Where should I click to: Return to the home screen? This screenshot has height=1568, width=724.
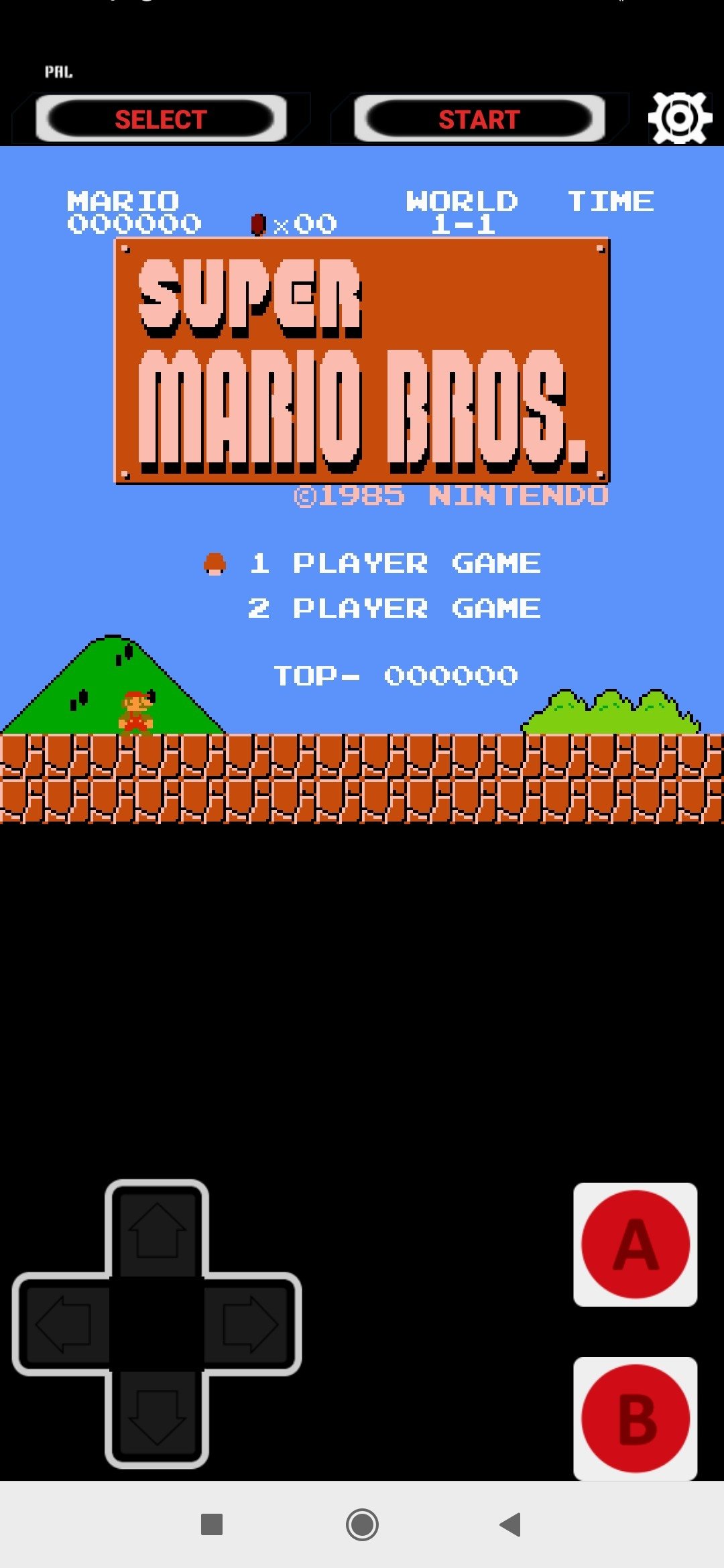pos(362,1524)
